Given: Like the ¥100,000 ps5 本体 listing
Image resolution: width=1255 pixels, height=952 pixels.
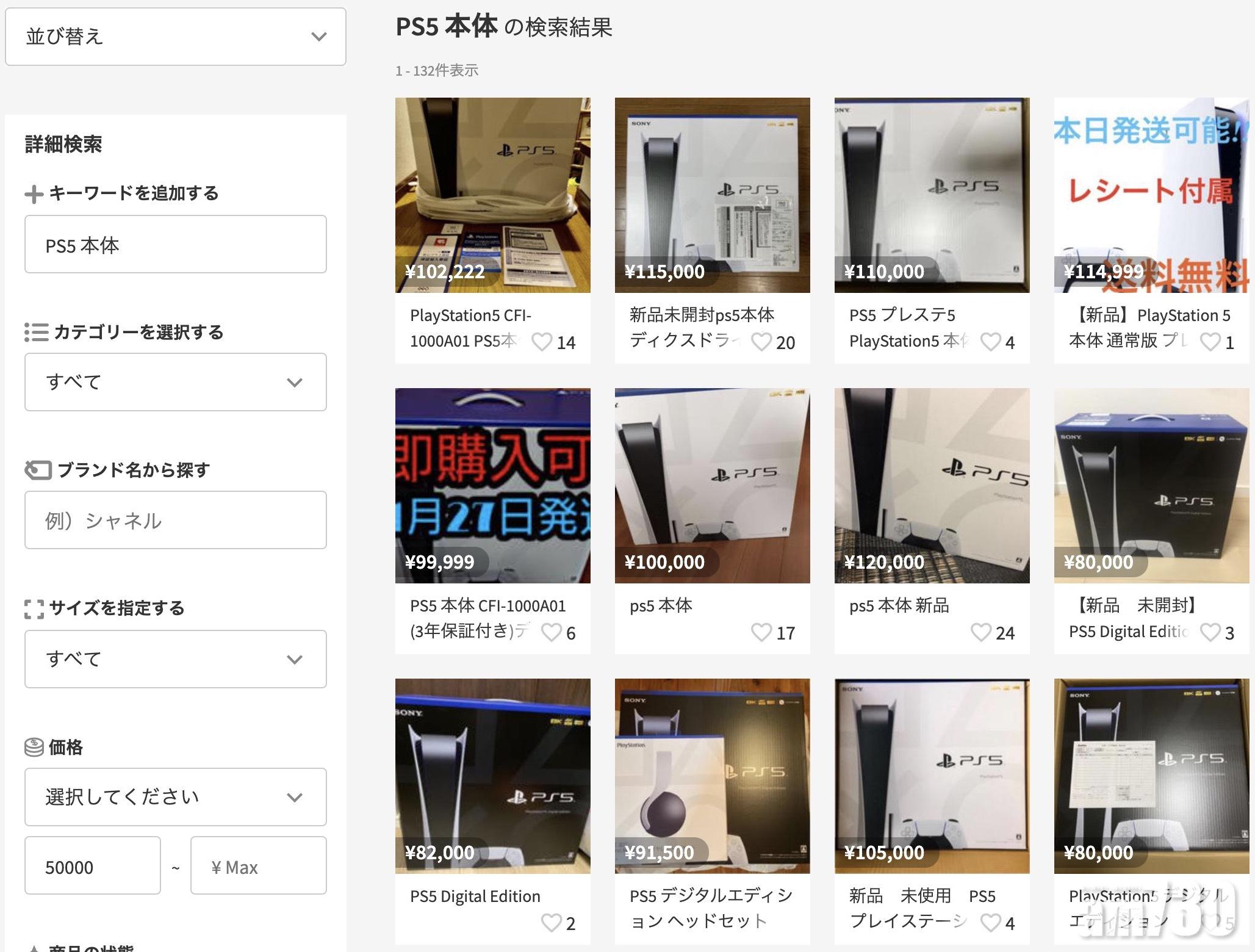Looking at the screenshot, I should 761,632.
